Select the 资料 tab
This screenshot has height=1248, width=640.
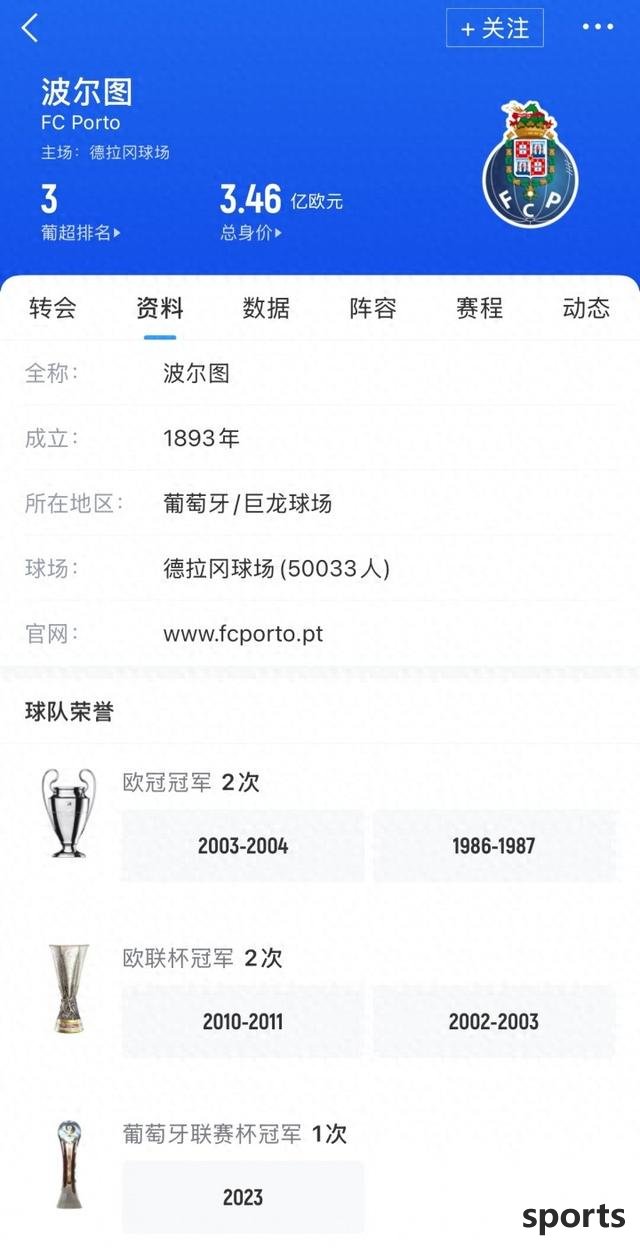click(160, 308)
